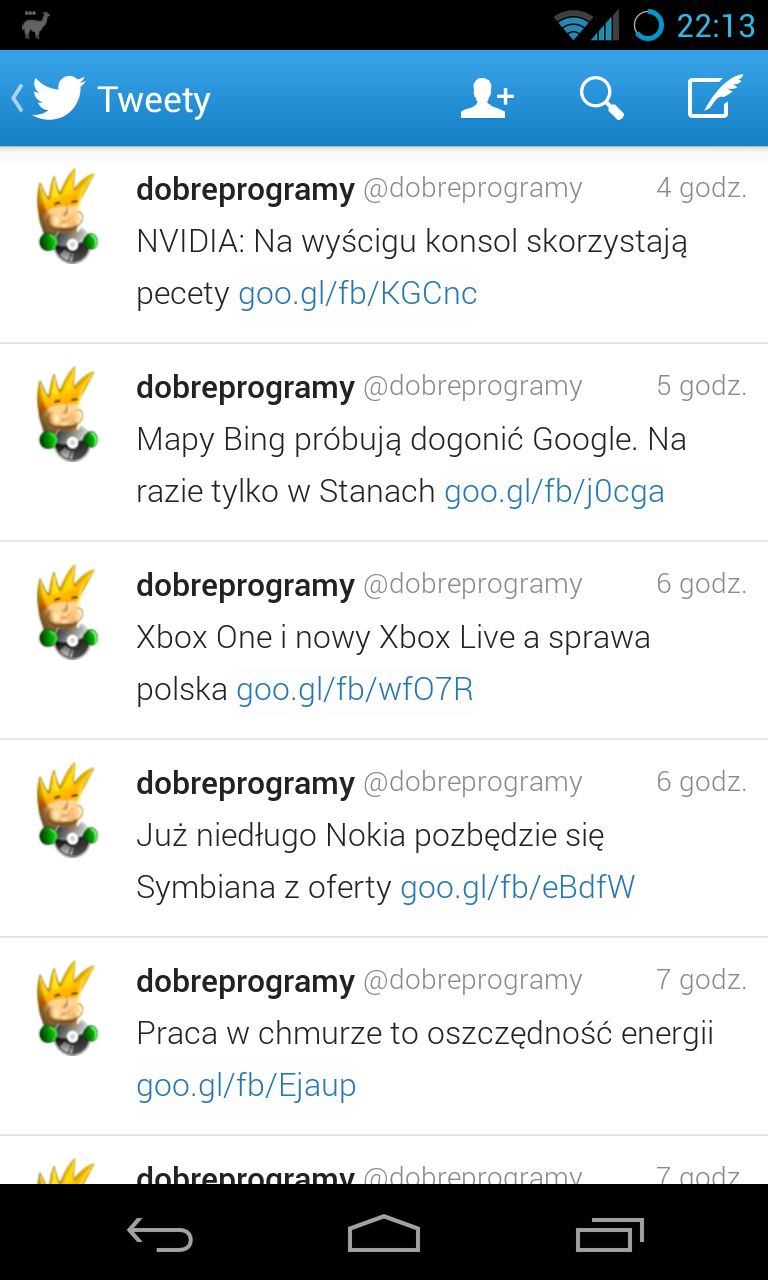
Task: Open link goo.gl/fb/eBdfW
Action: point(517,888)
